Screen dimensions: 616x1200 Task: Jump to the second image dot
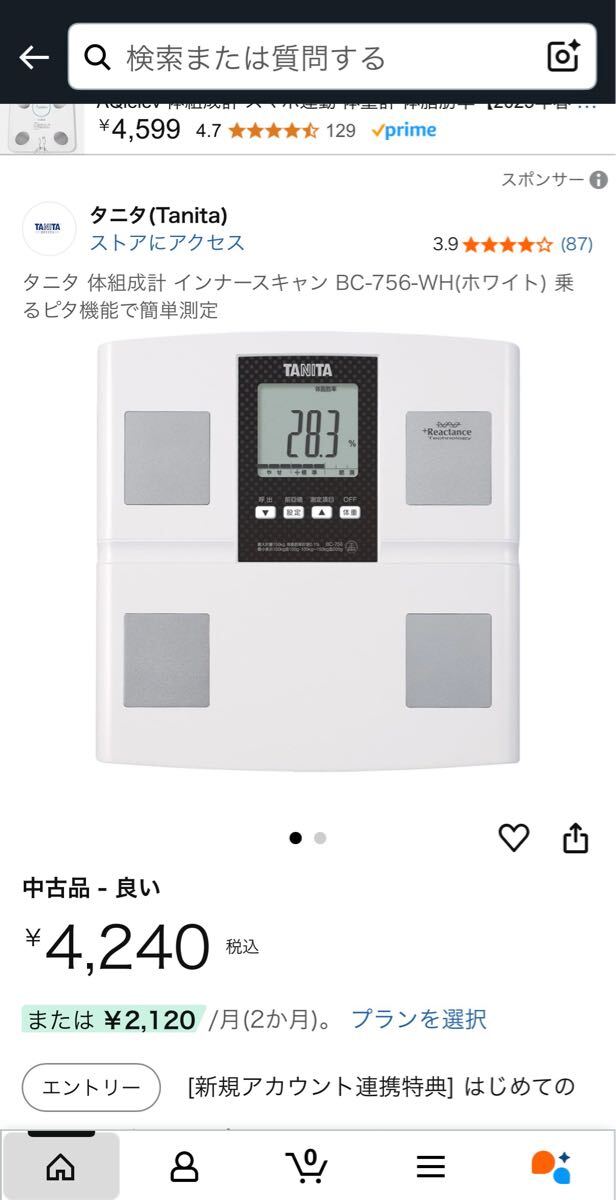tap(320, 838)
